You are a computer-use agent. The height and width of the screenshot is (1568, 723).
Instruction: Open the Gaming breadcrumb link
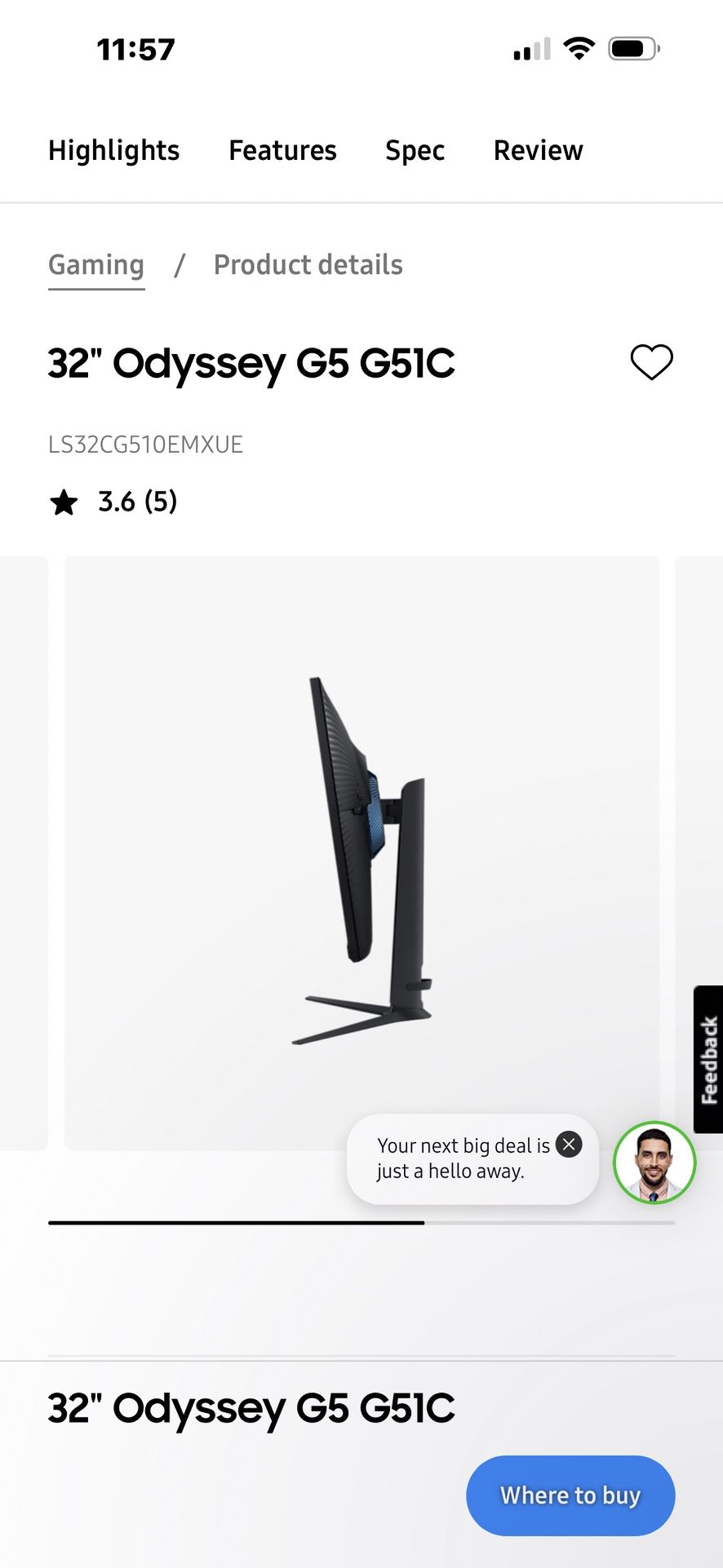coord(96,265)
